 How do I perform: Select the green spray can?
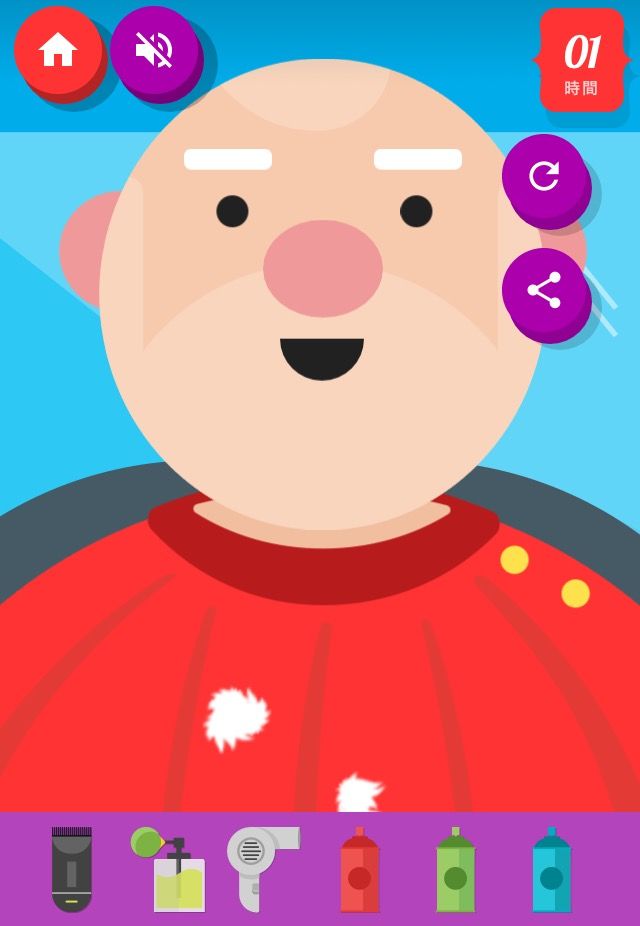[455, 870]
